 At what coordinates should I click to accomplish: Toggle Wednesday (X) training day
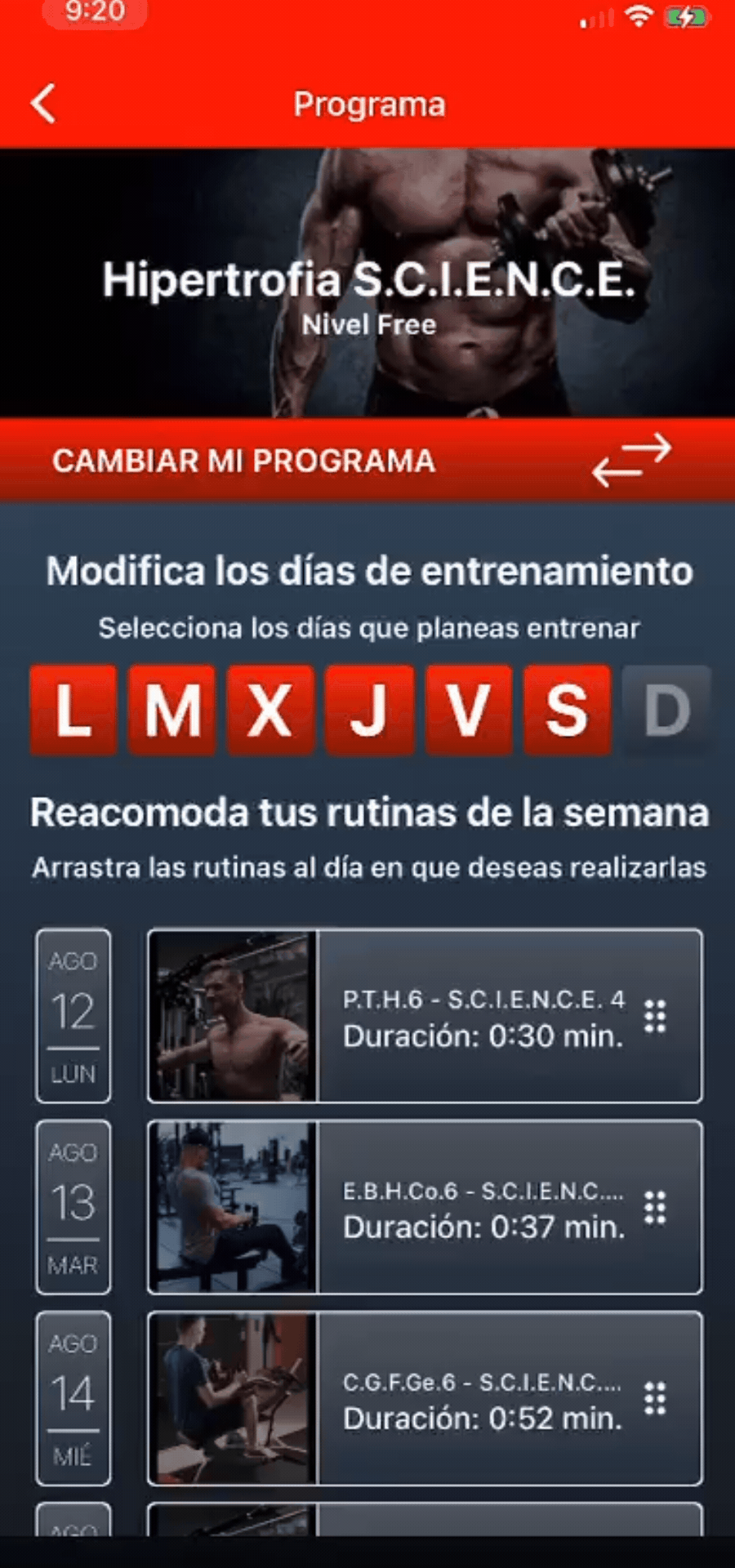(x=270, y=710)
